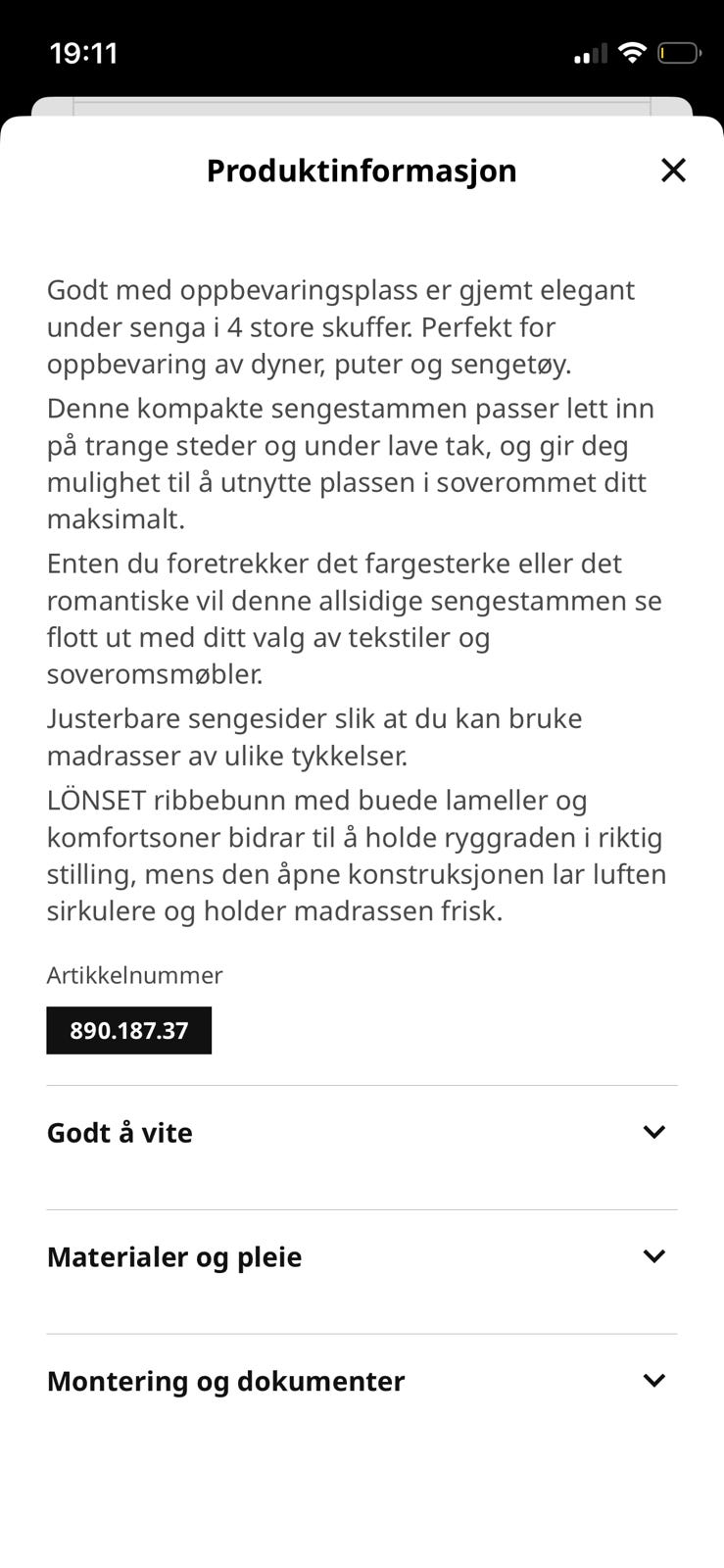Tap the chevron next to "Godt å vite"
Viewport: 724px width, 1568px height.
point(654,1132)
